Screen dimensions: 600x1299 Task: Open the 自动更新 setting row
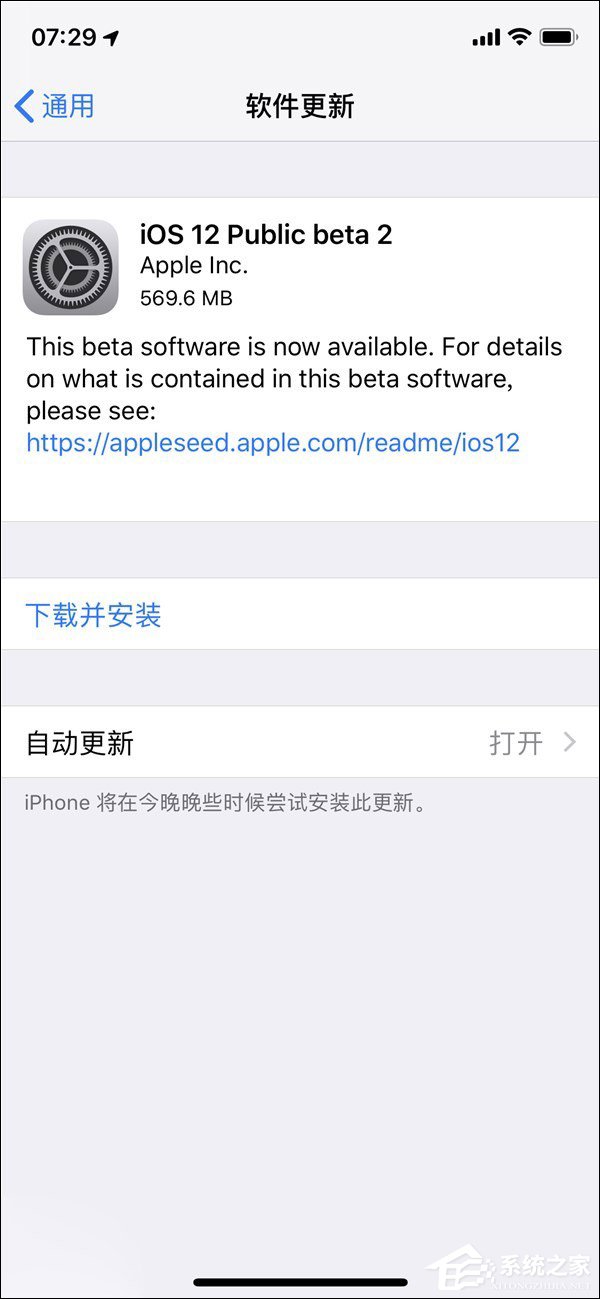click(x=300, y=743)
